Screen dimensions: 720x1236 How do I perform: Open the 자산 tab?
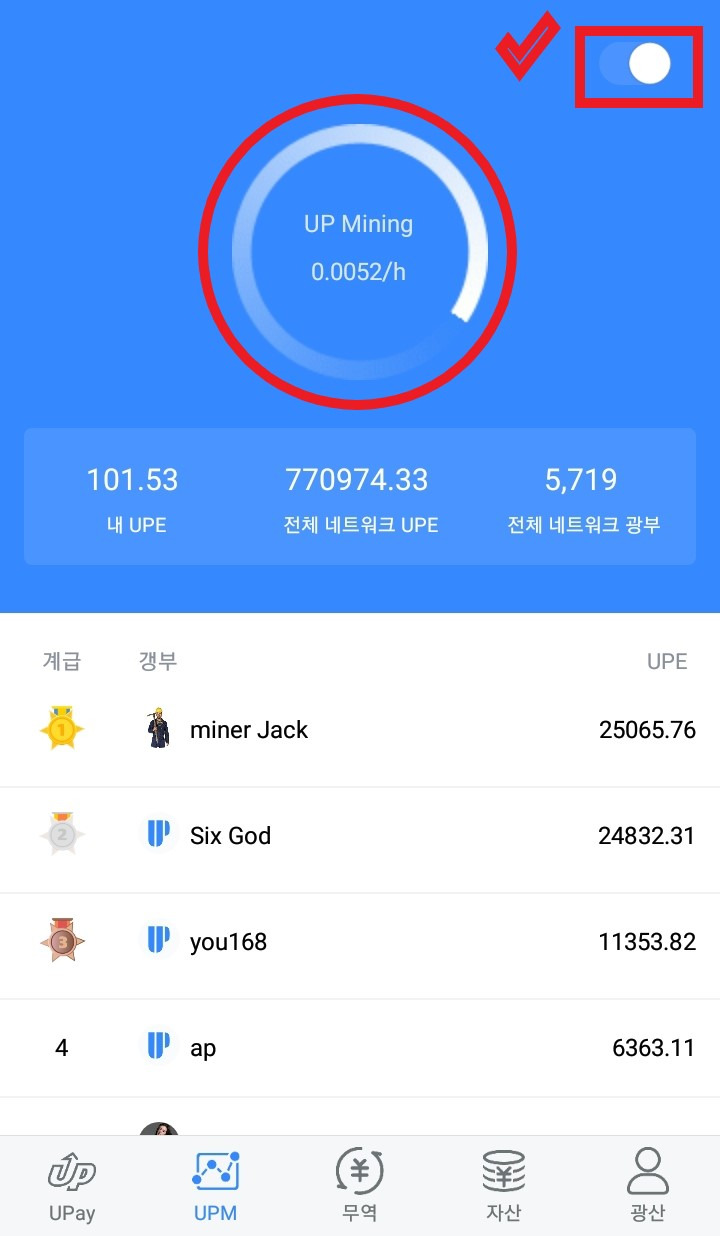click(504, 1186)
